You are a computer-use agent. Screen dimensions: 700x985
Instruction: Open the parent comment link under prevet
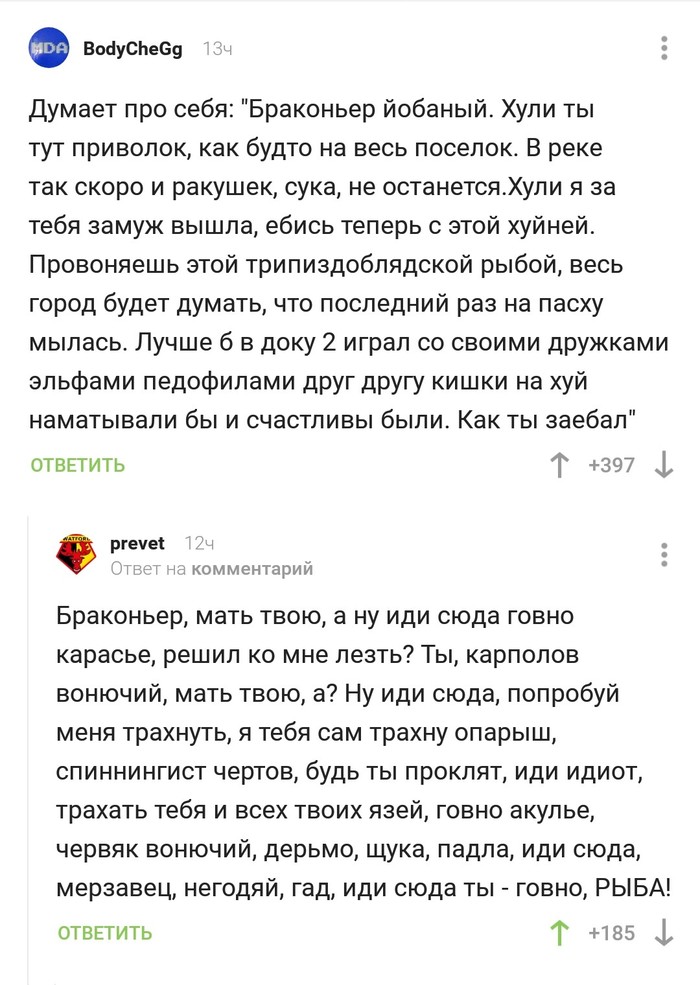(251, 568)
